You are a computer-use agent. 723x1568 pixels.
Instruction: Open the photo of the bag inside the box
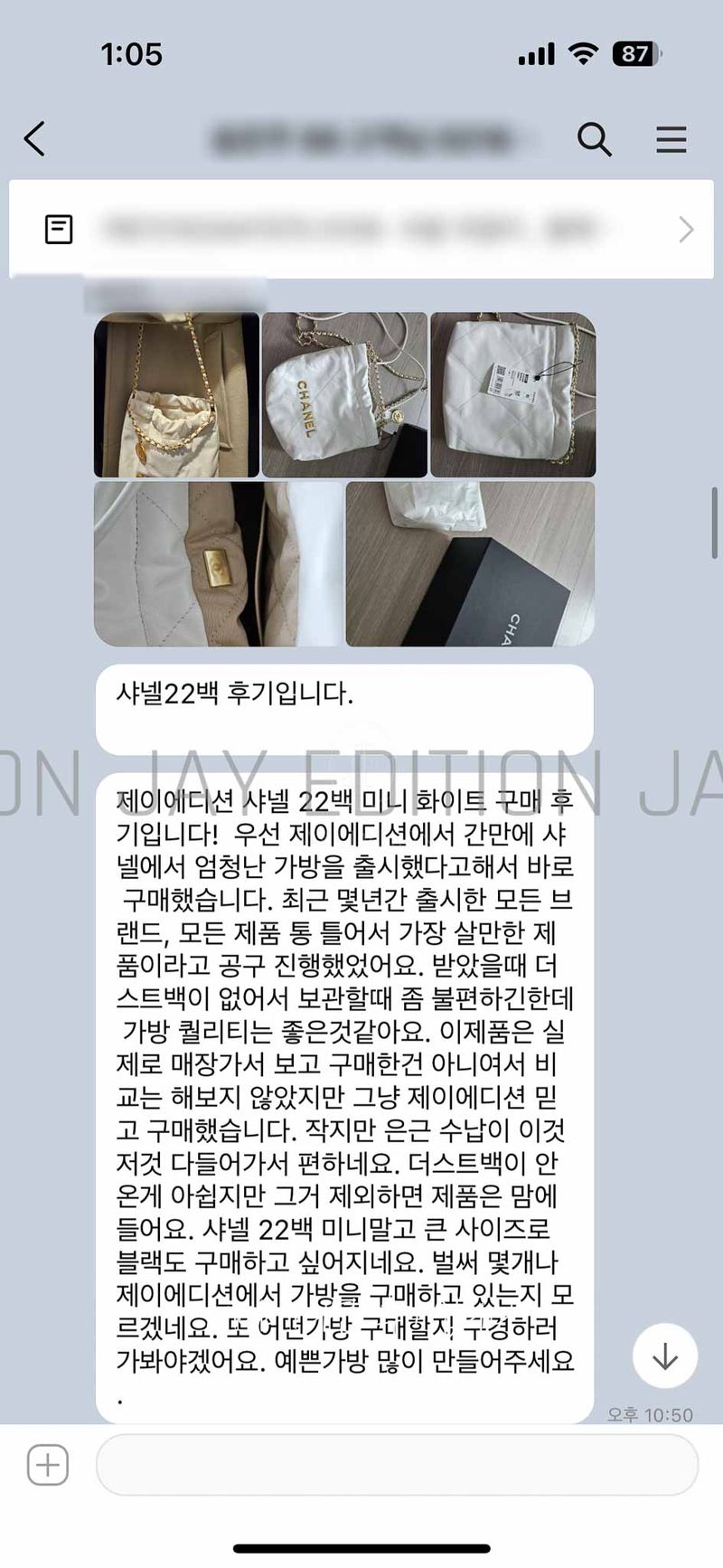[x=176, y=394]
